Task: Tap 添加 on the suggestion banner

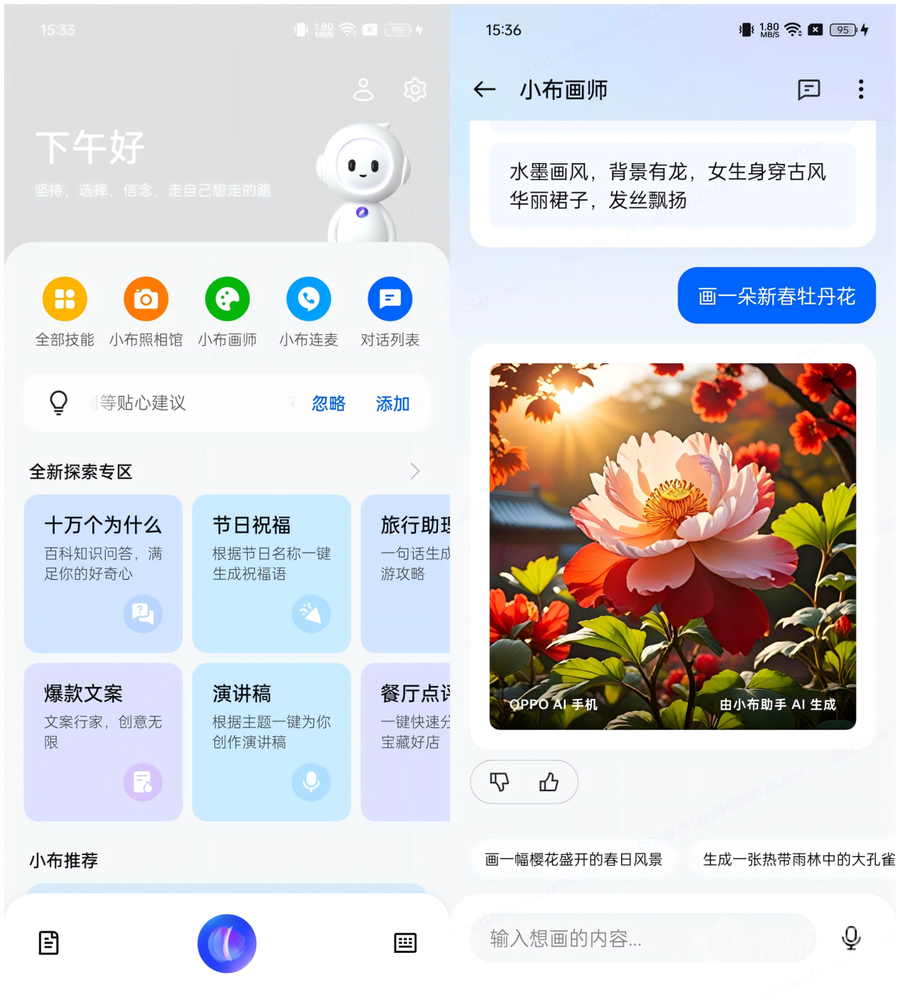Action: [392, 403]
